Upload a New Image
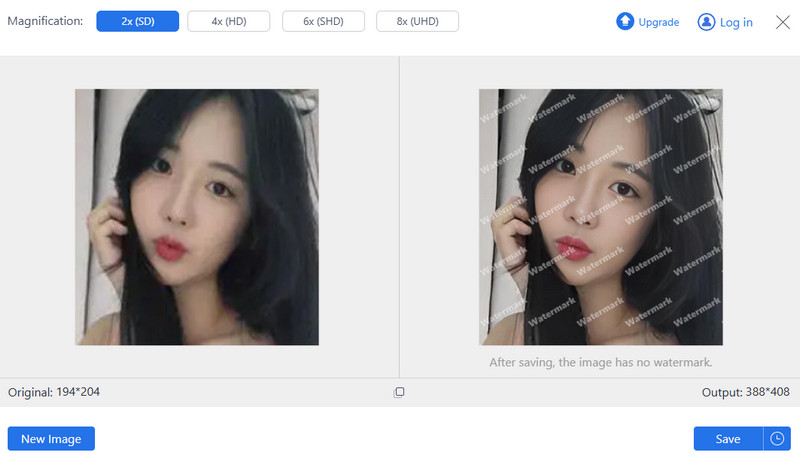800x465 pixels. click(x=51, y=439)
